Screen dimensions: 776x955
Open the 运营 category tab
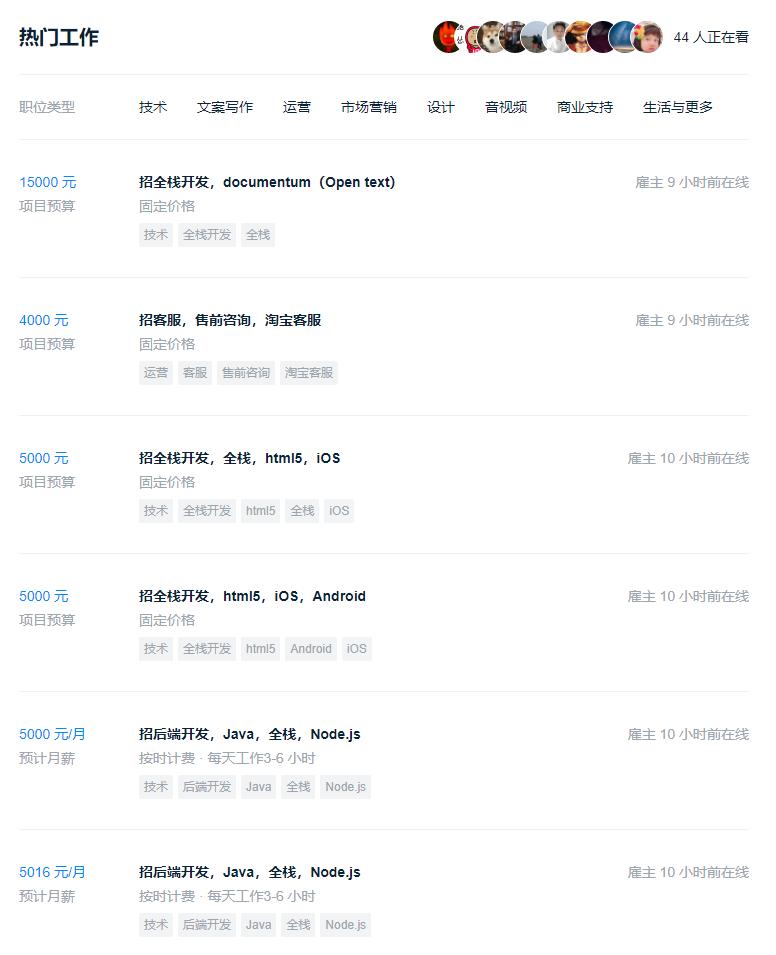(296, 107)
